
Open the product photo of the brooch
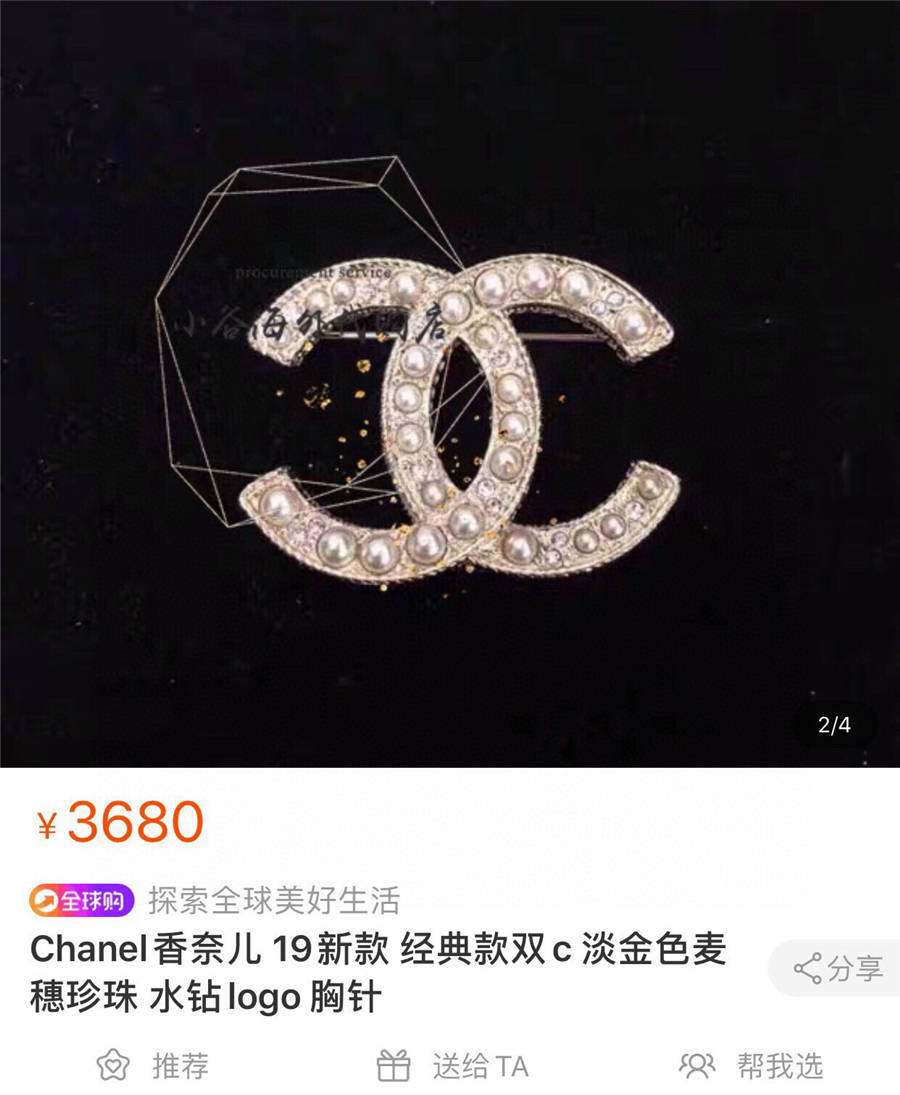450,400
